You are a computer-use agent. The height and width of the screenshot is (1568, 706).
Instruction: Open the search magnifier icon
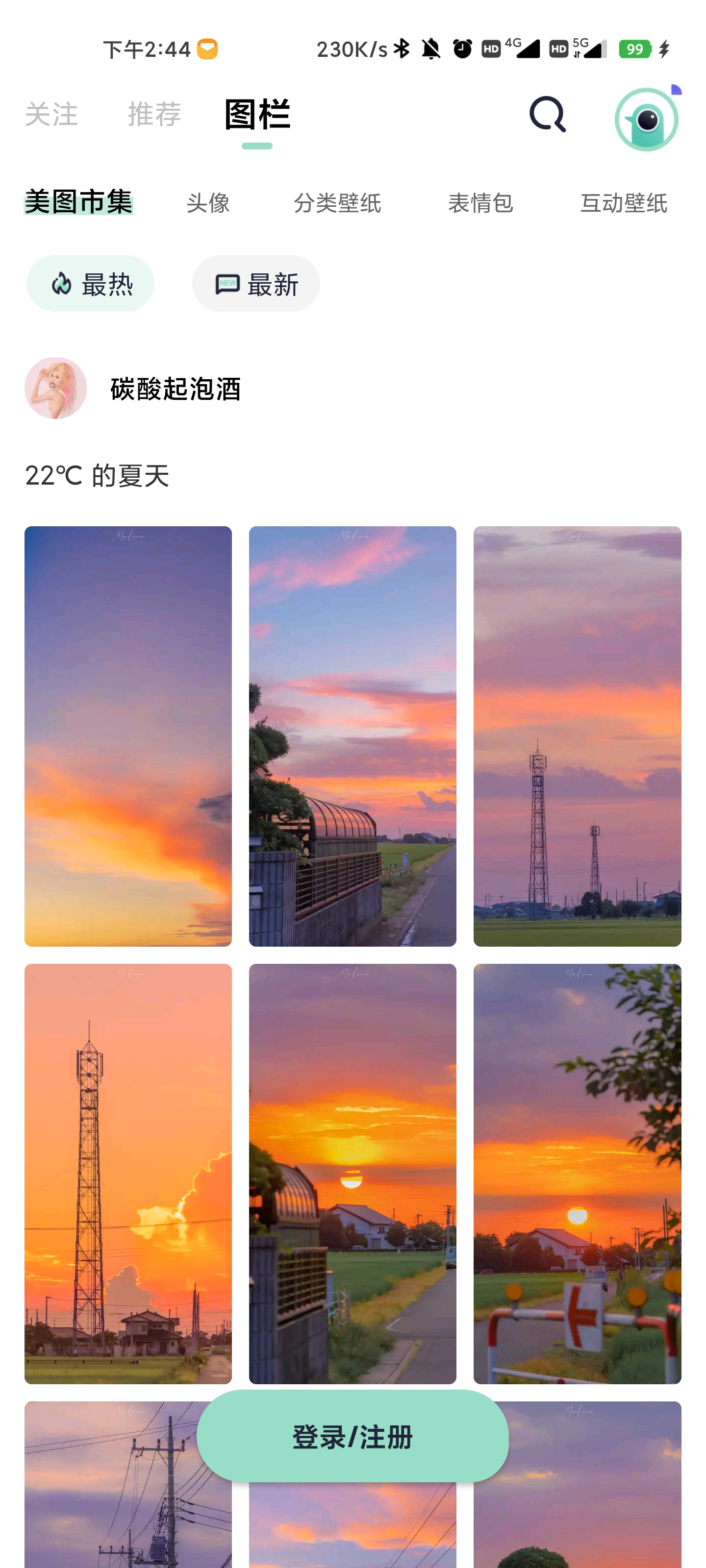[x=547, y=115]
